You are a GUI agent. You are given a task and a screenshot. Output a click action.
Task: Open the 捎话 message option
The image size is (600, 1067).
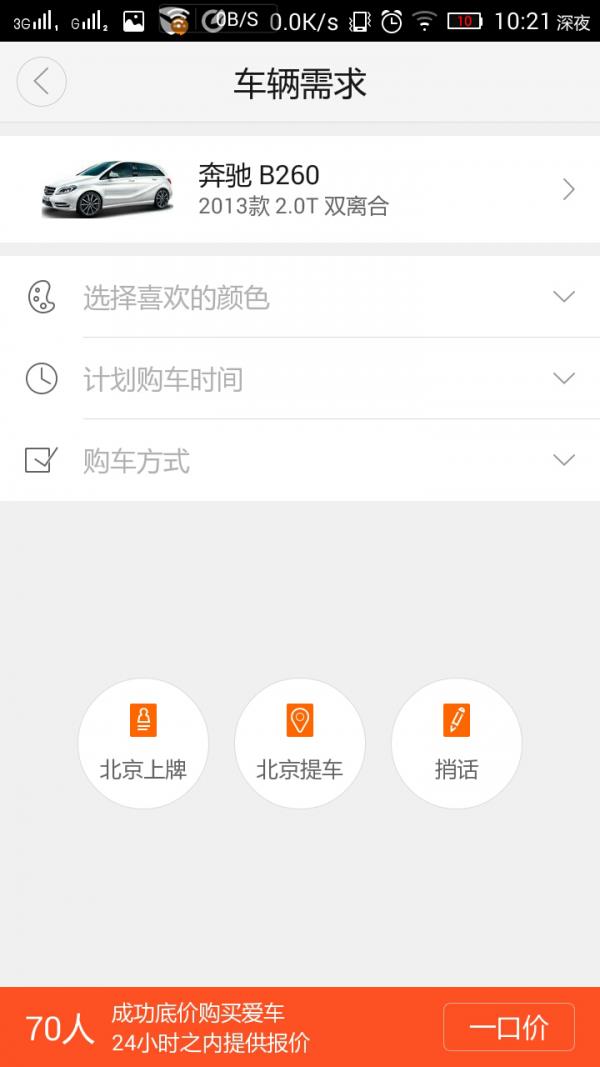click(456, 743)
